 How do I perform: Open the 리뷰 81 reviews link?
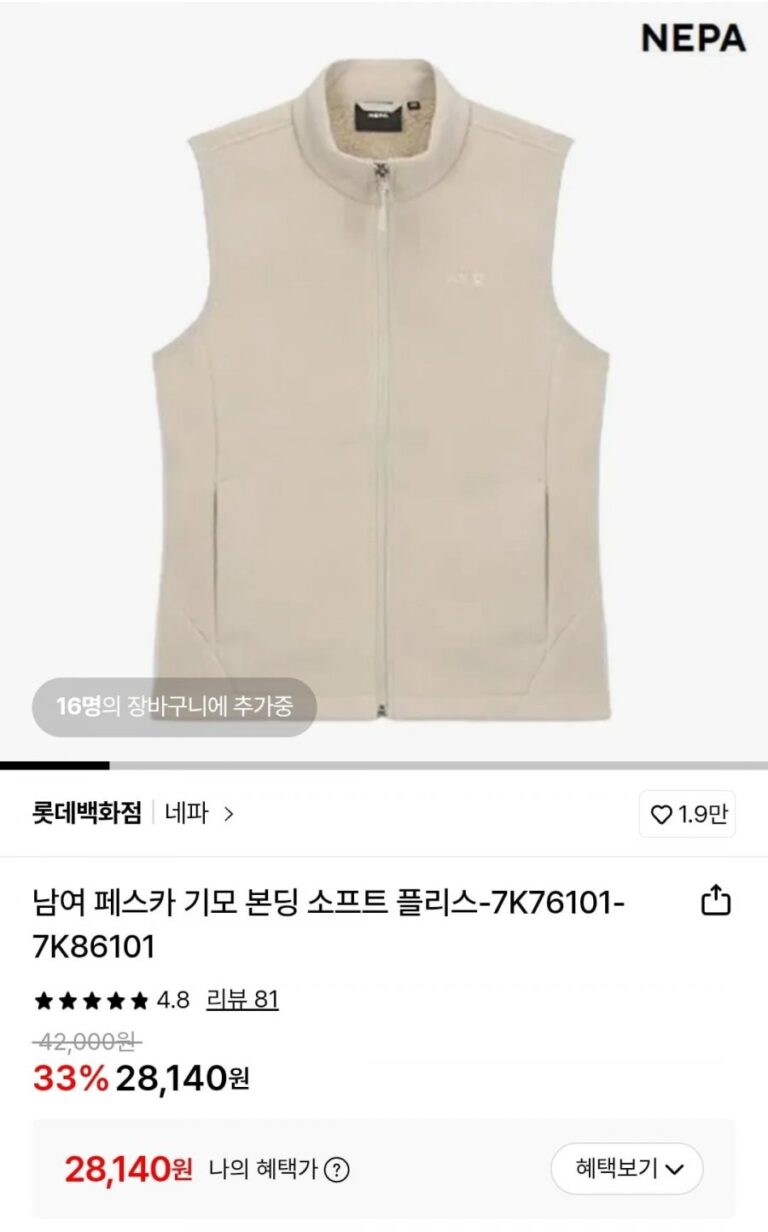pyautogui.click(x=242, y=999)
